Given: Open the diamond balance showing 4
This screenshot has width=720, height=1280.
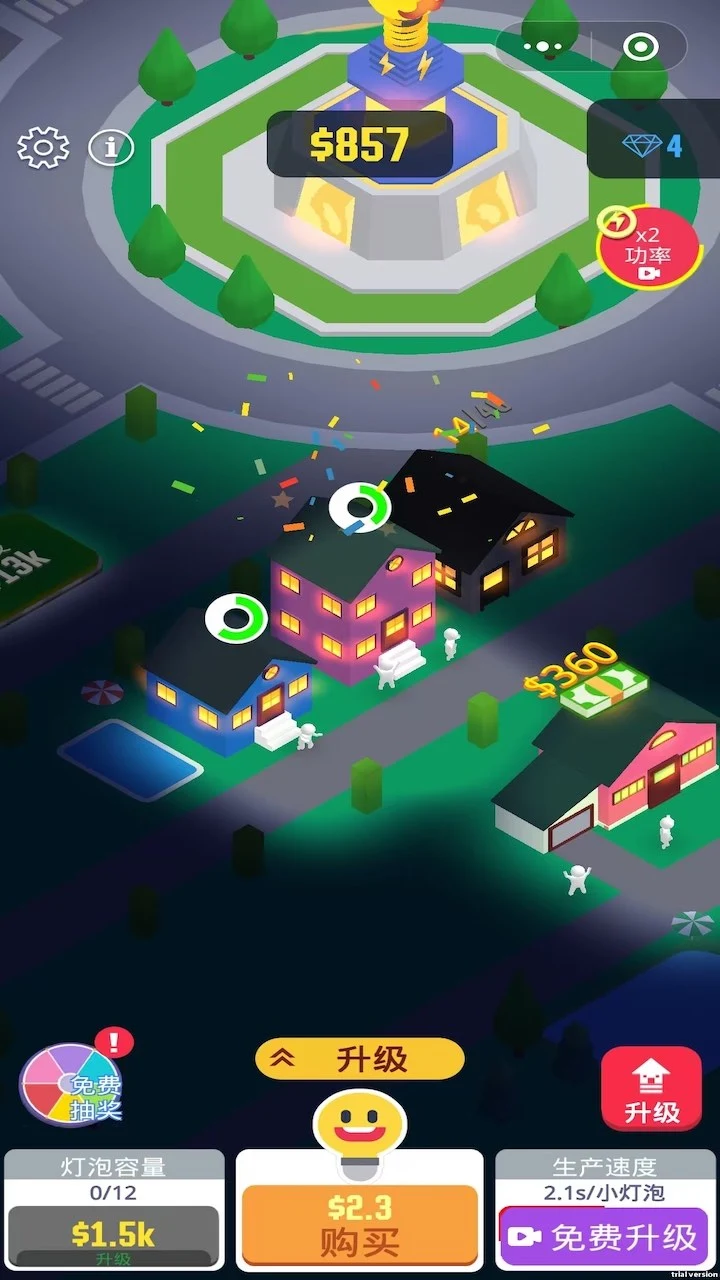Looking at the screenshot, I should pyautogui.click(x=652, y=146).
